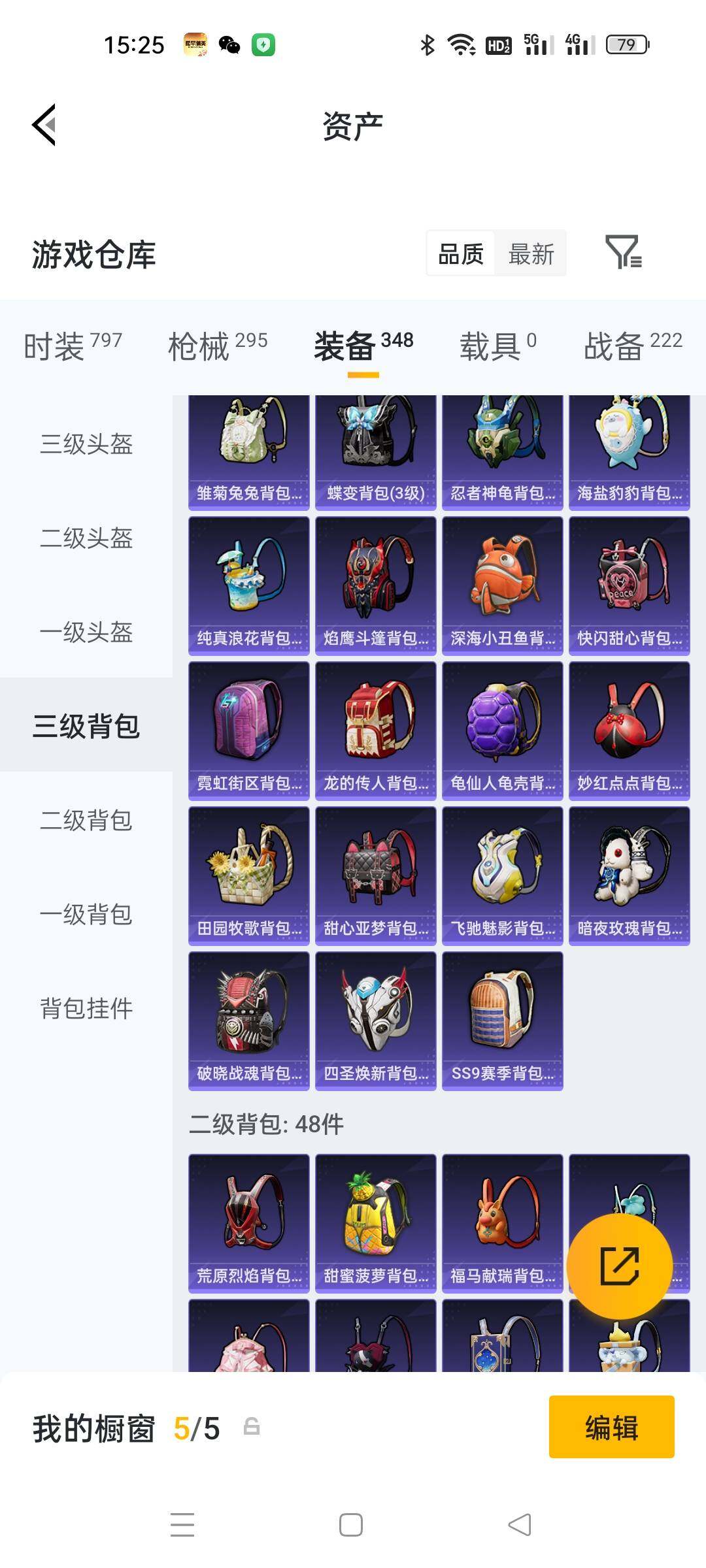Switch to the 战备 tab

[632, 345]
